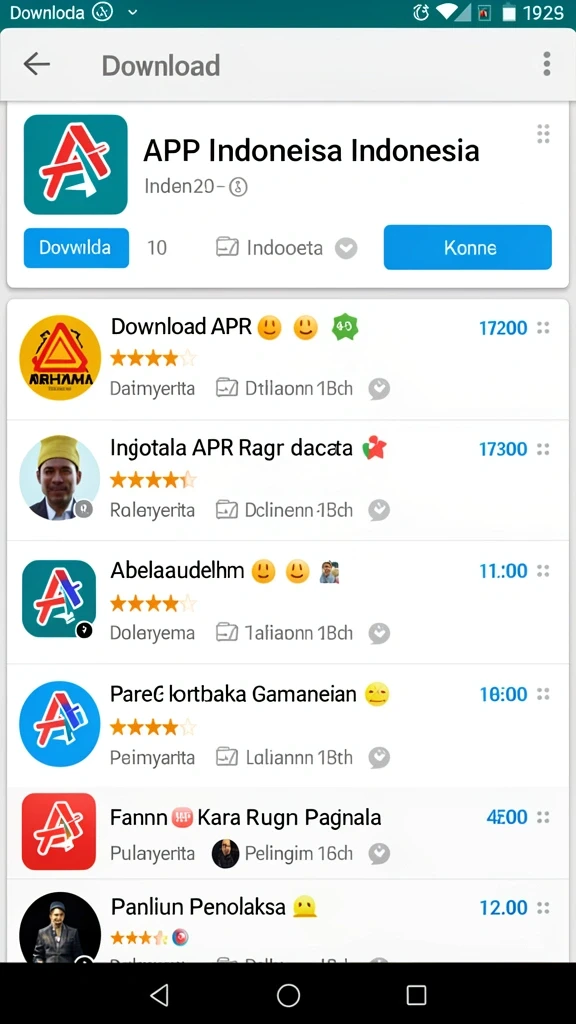Open recent apps from navigation bar
This screenshot has height=1024, width=576.
[x=416, y=995]
